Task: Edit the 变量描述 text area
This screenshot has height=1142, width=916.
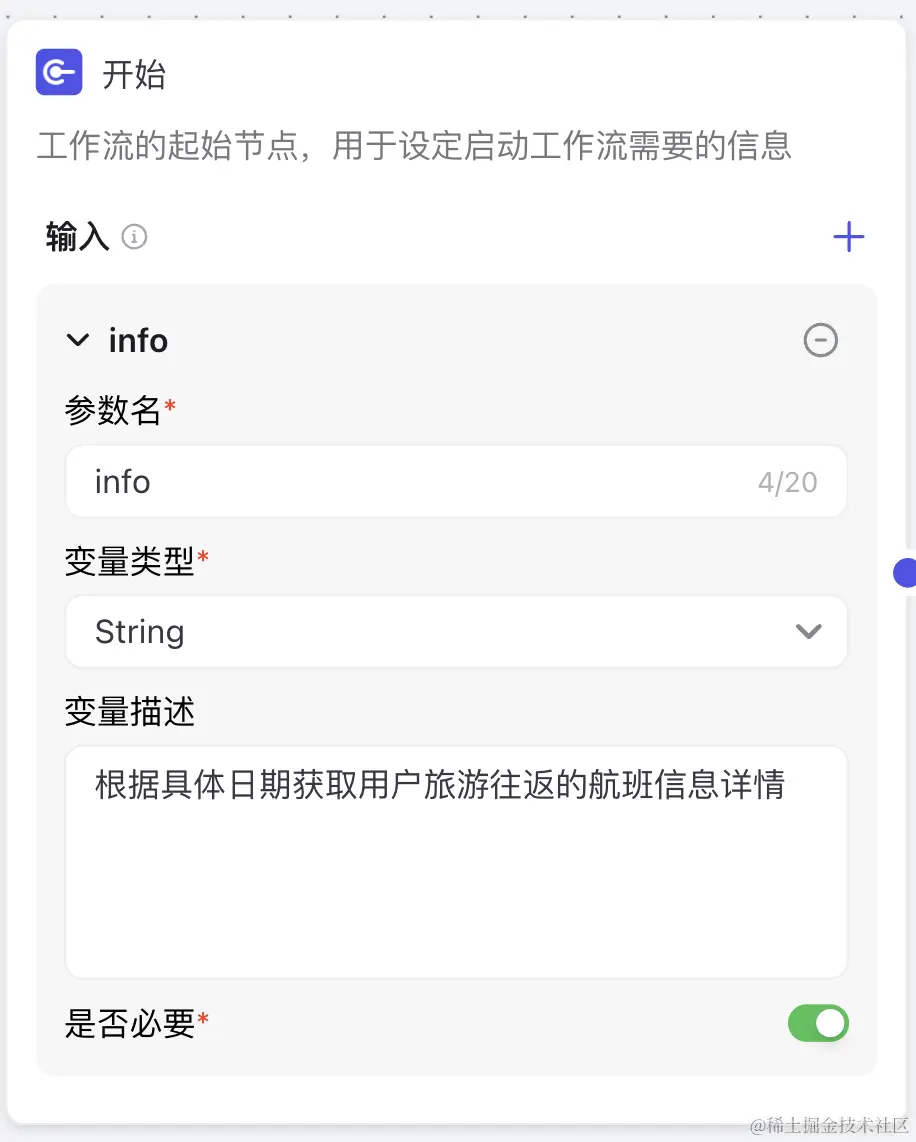Action: pyautogui.click(x=455, y=861)
